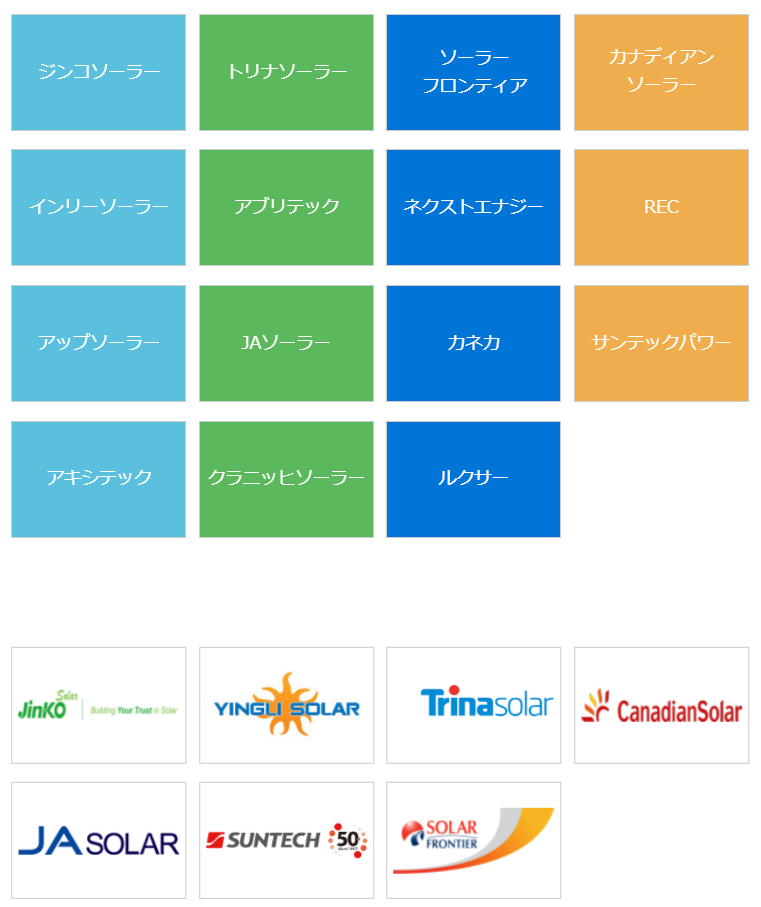The height and width of the screenshot is (907, 761).
Task: Go to ネクストエナジー
Action: coord(473,207)
